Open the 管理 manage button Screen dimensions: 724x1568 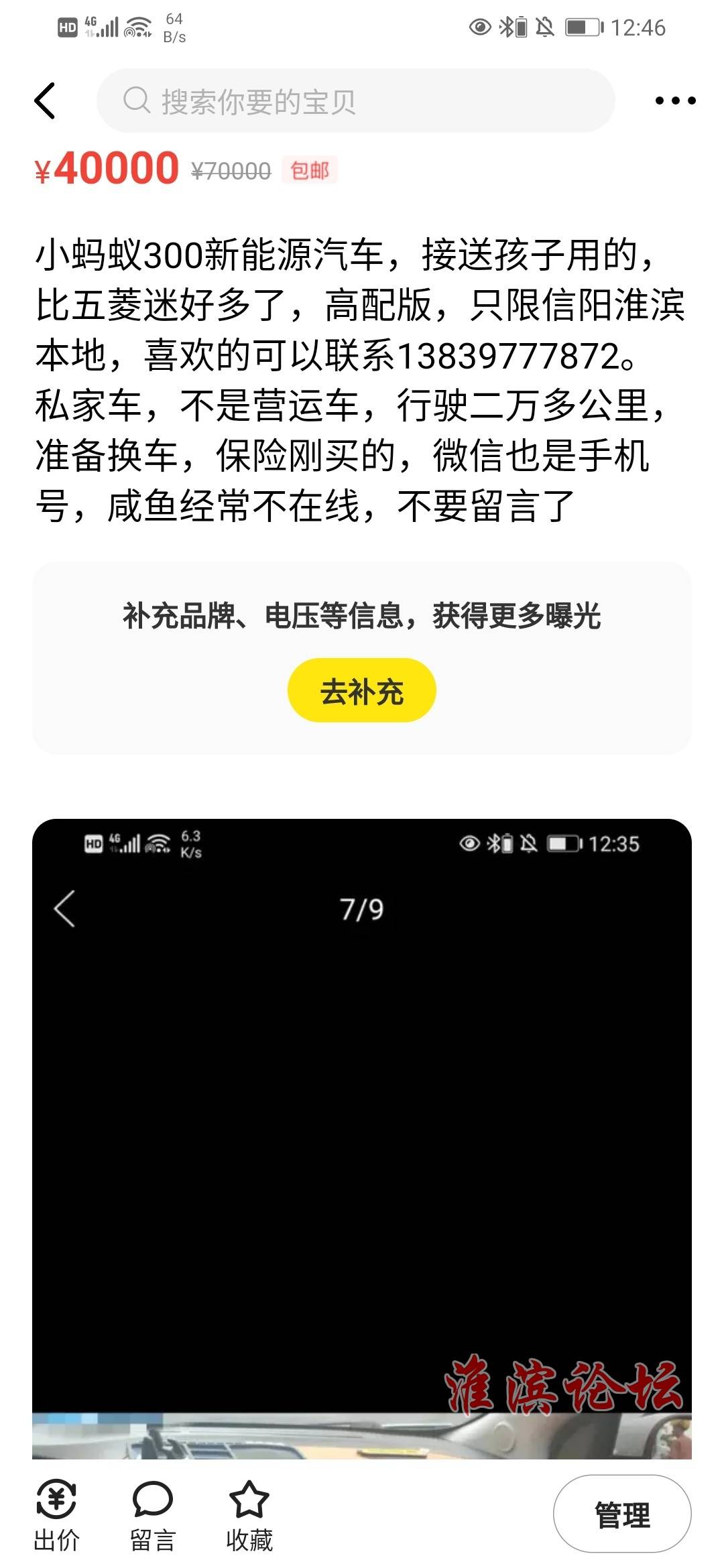tap(621, 1514)
